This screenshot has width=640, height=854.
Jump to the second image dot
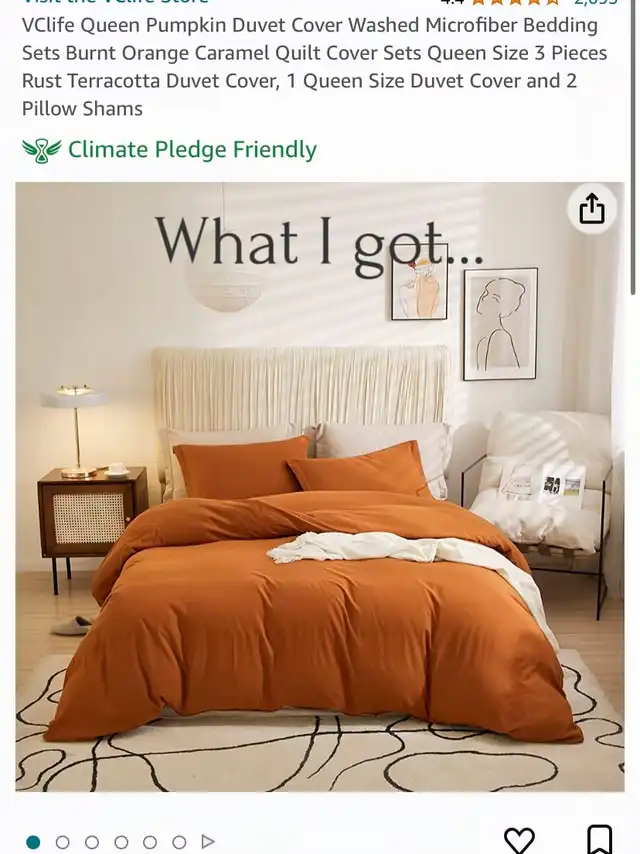(x=62, y=842)
